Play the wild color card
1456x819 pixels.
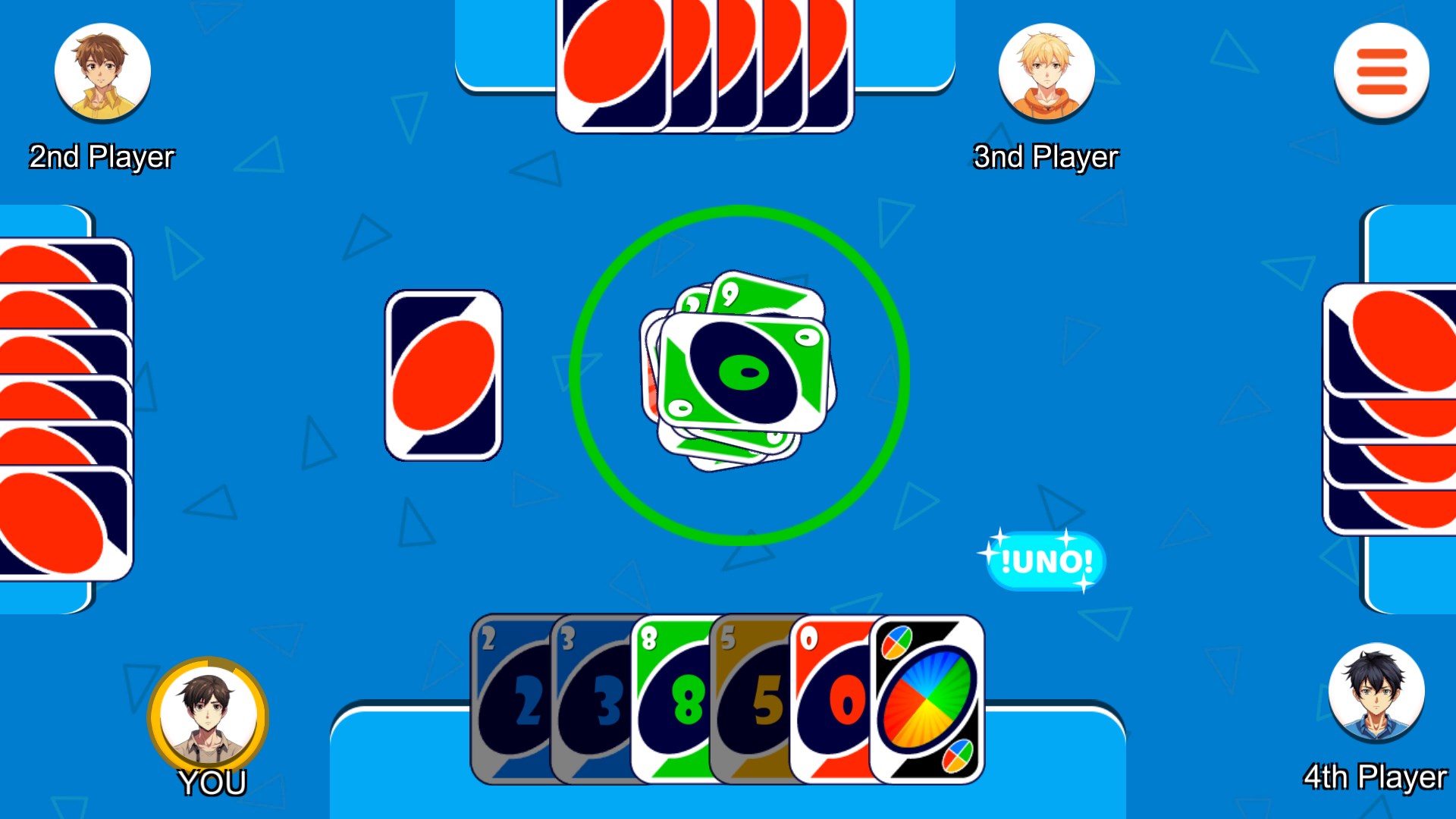click(929, 699)
